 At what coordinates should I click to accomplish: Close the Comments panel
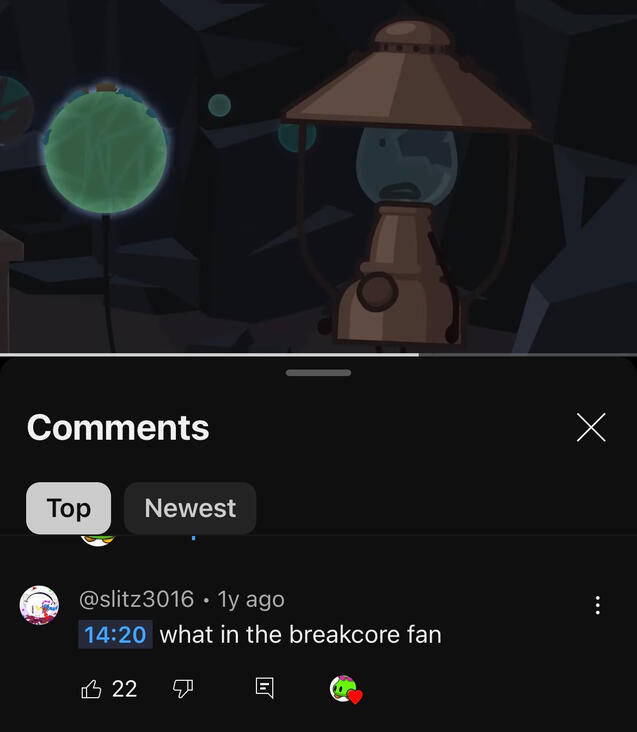(591, 427)
